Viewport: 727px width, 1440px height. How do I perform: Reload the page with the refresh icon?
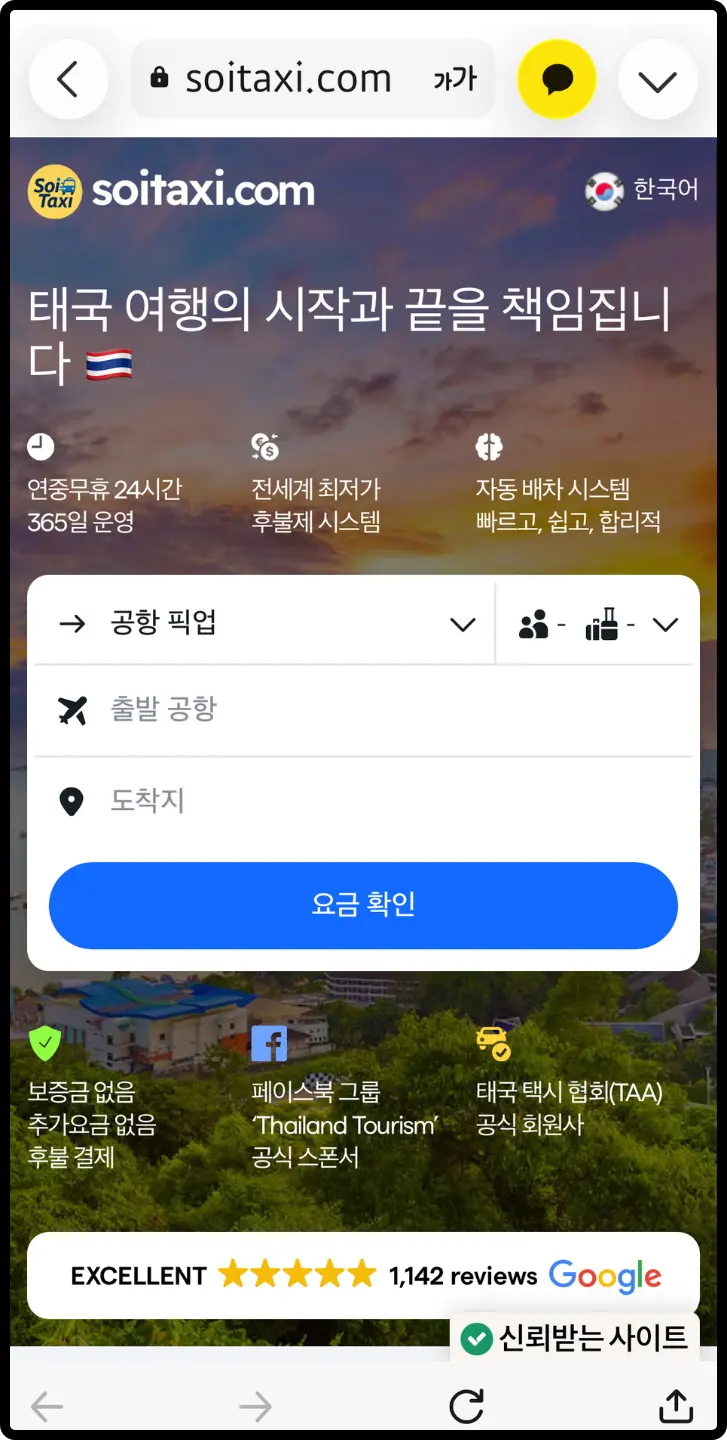click(x=466, y=1406)
